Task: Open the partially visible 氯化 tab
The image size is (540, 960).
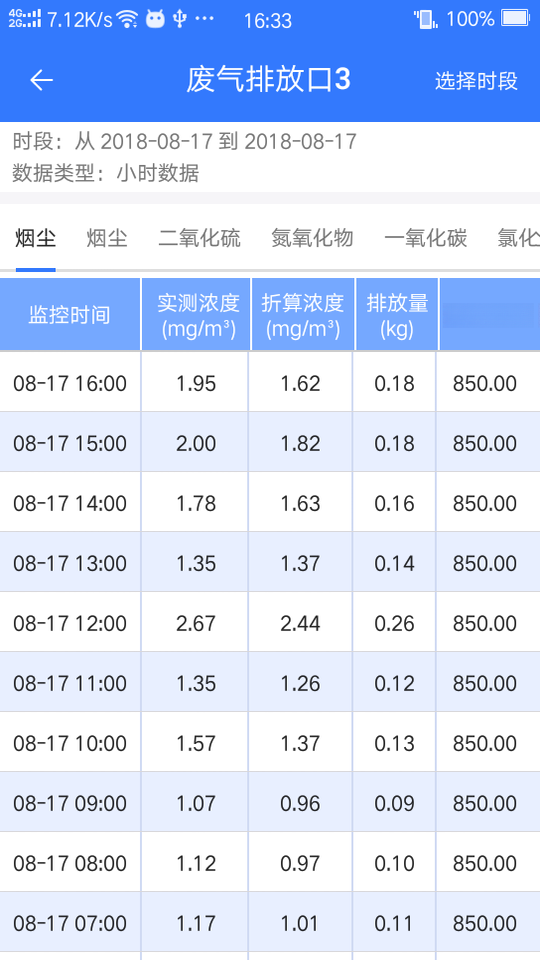Action: coord(518,238)
